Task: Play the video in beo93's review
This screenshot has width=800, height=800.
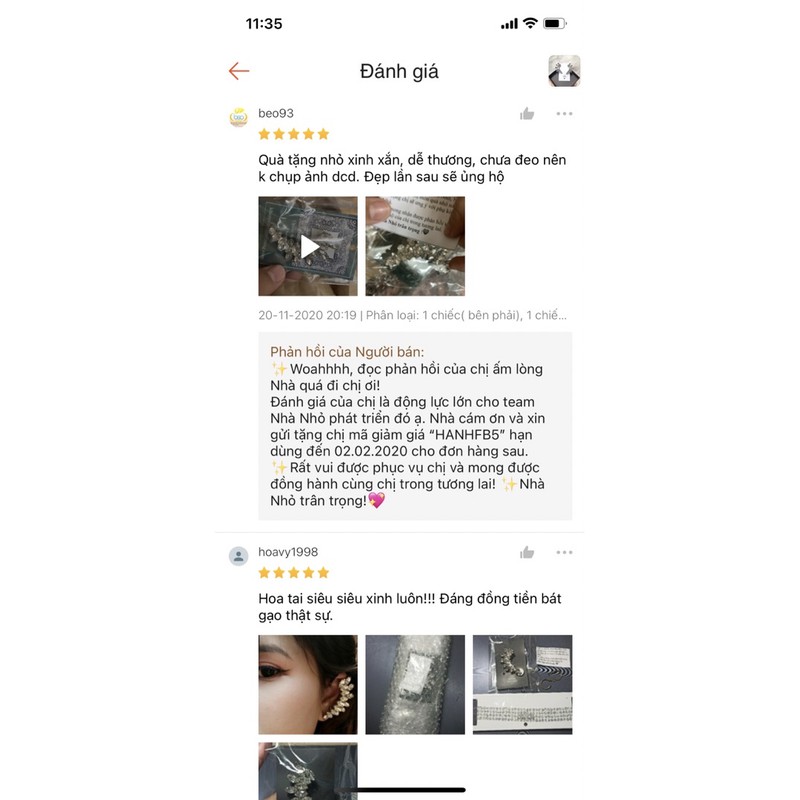Action: (x=308, y=246)
